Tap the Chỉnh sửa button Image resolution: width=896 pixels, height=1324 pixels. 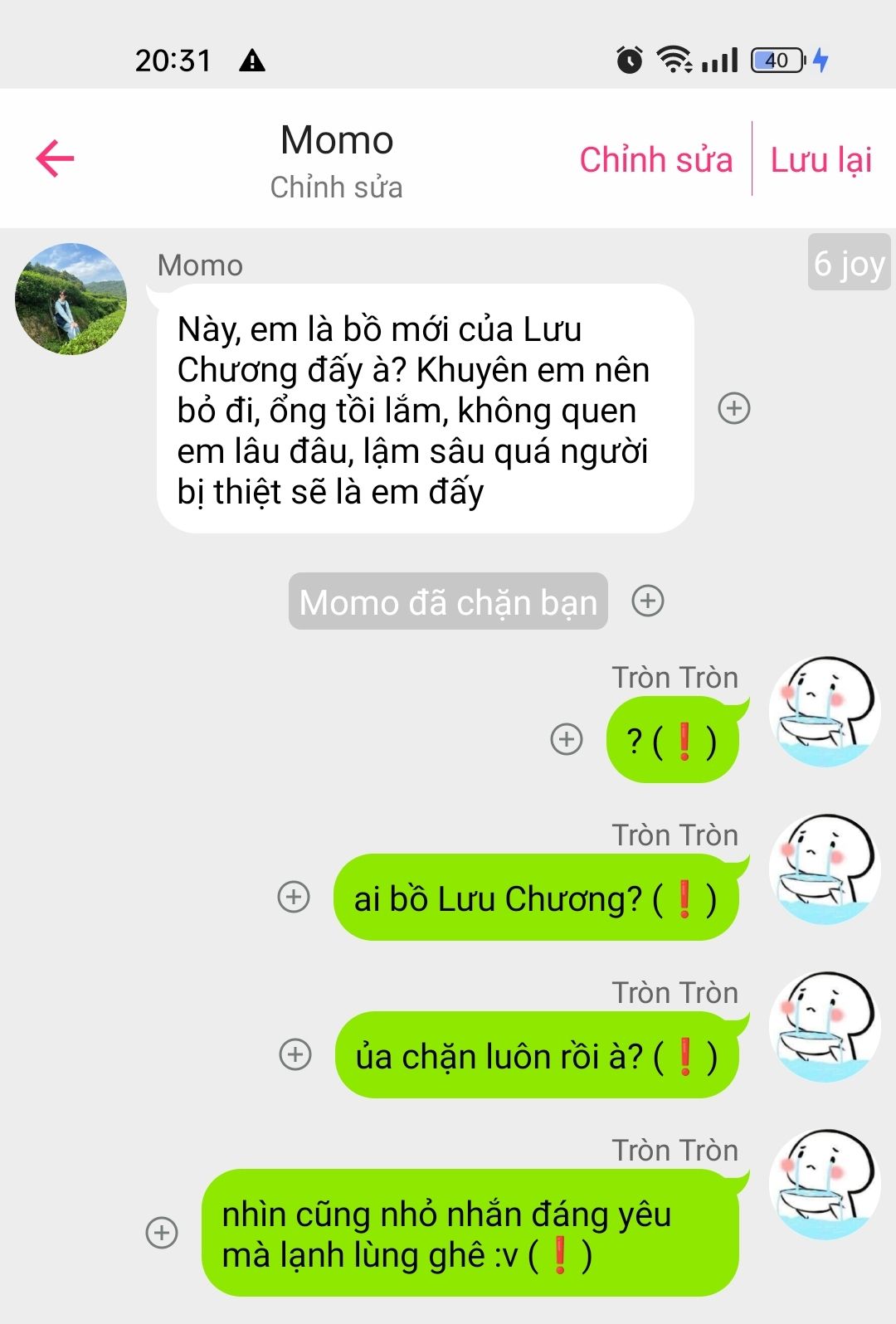tap(655, 159)
